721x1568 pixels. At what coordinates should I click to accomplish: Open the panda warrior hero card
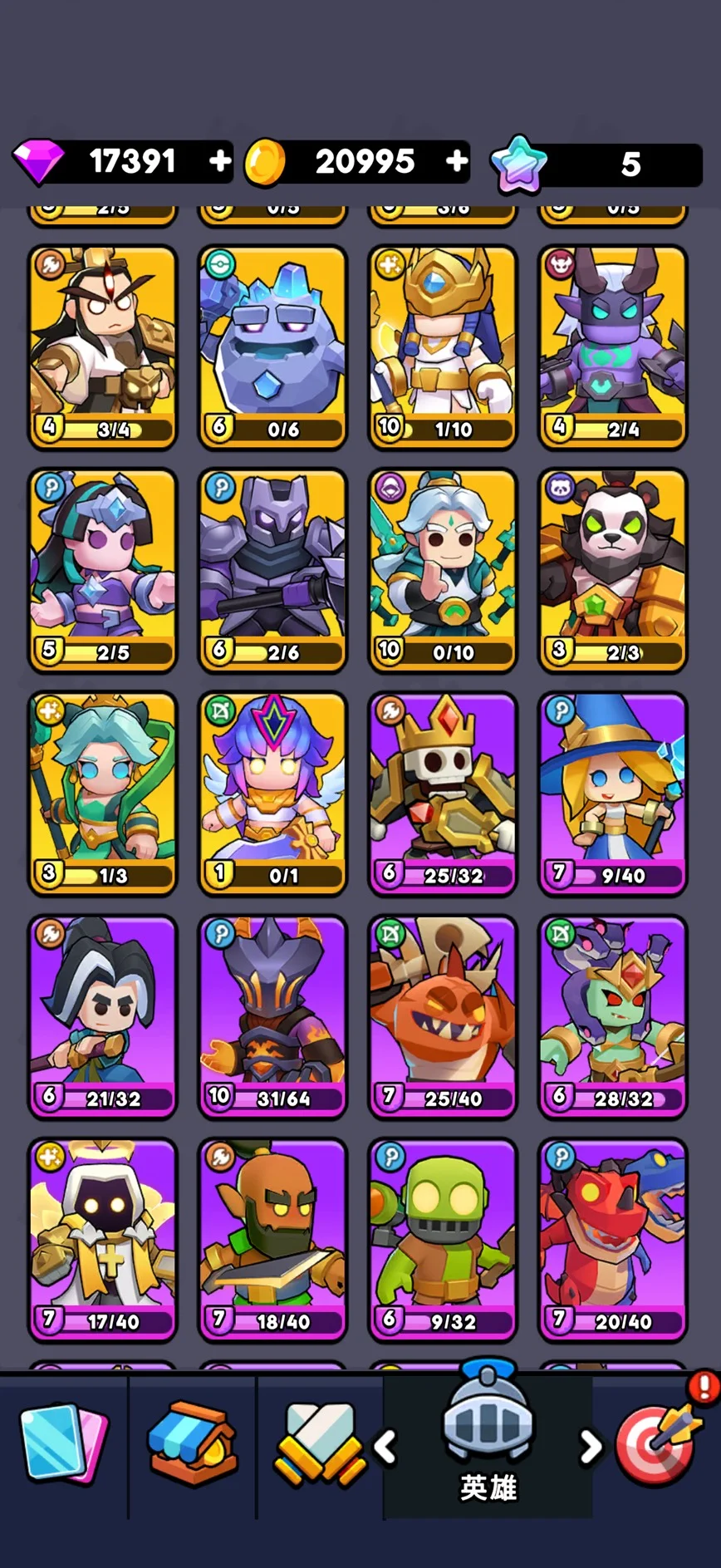click(x=612, y=570)
